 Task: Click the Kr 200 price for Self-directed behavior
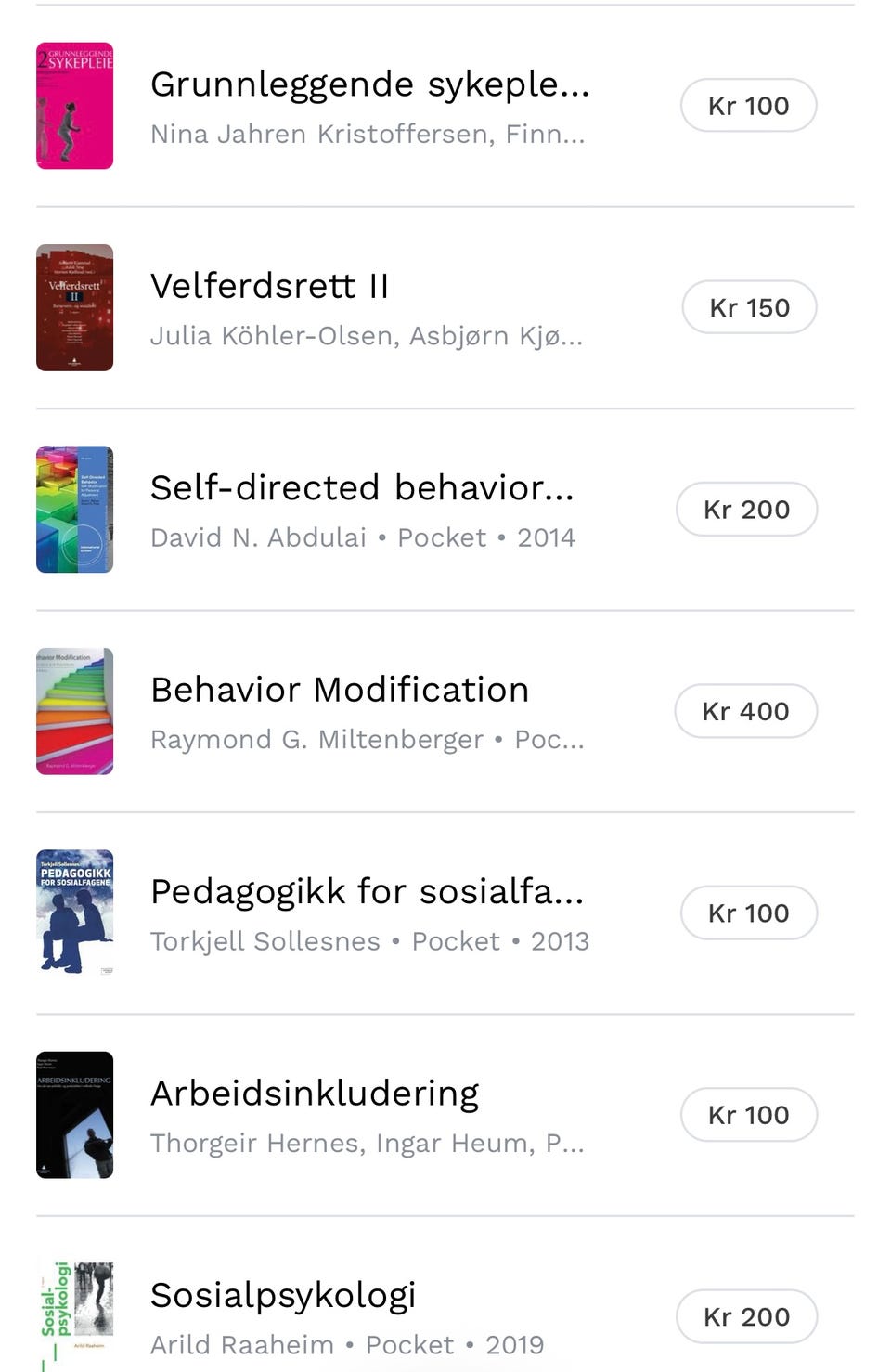click(x=746, y=509)
